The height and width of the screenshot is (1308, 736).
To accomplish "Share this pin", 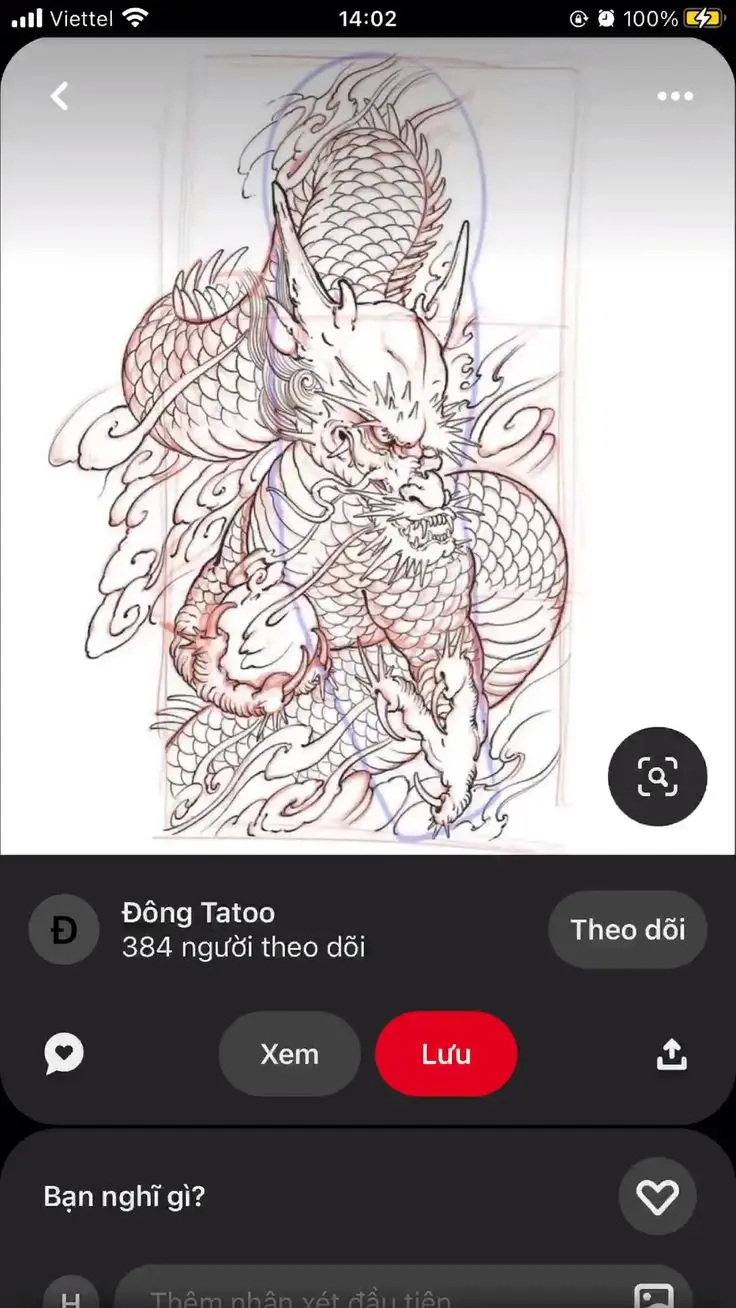I will pos(672,1054).
